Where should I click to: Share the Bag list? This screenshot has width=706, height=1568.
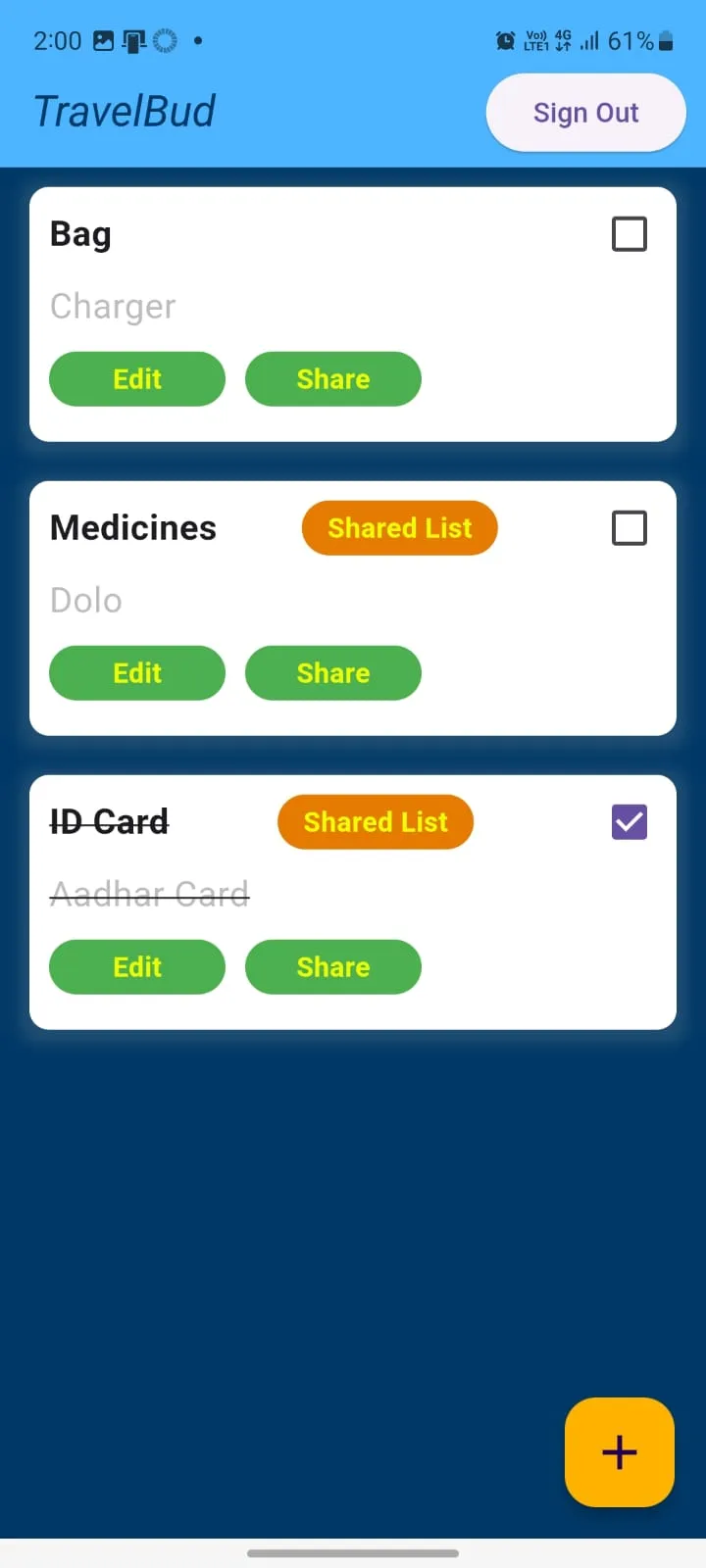(333, 379)
